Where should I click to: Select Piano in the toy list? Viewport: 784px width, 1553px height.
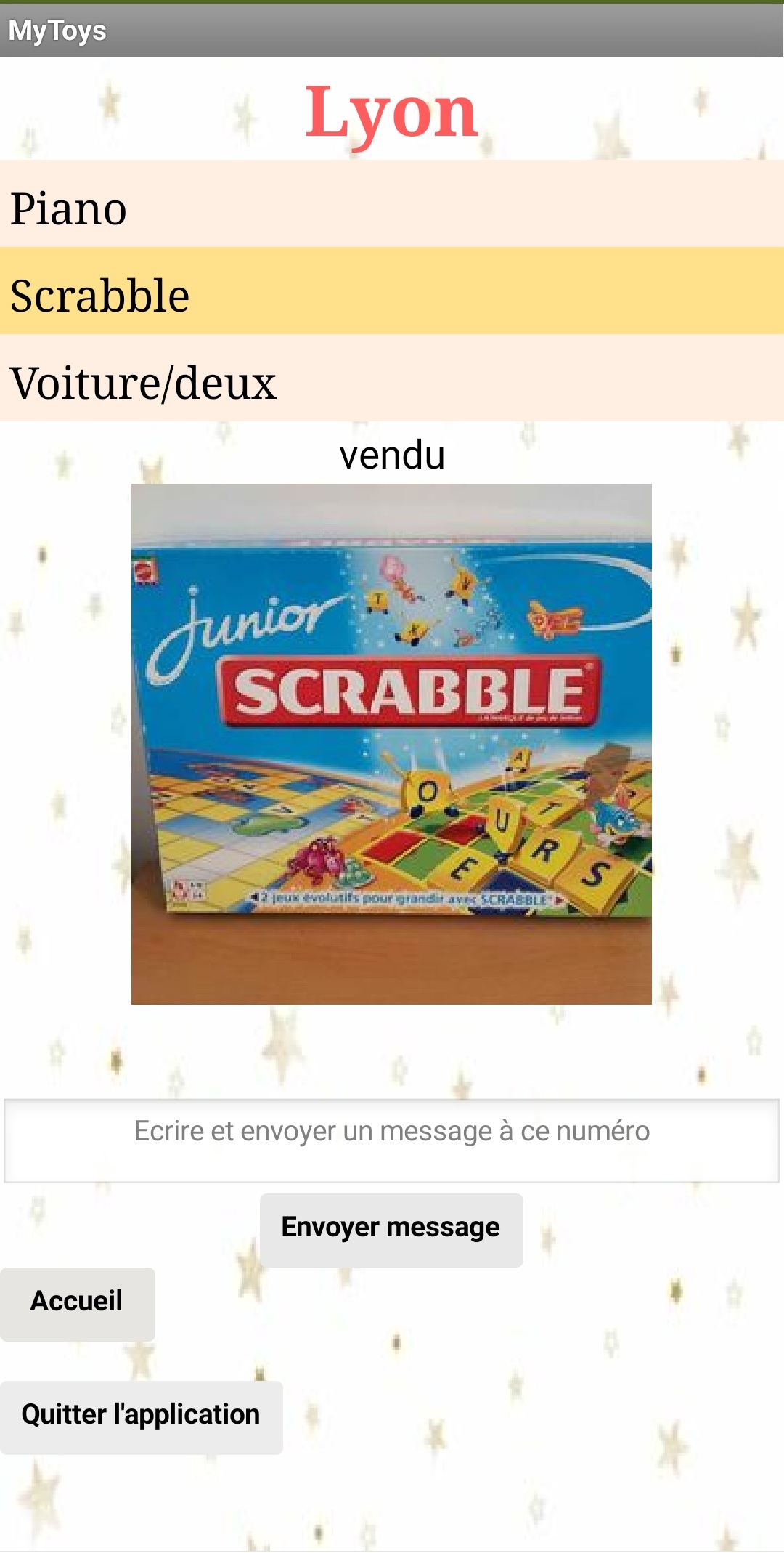click(x=392, y=204)
